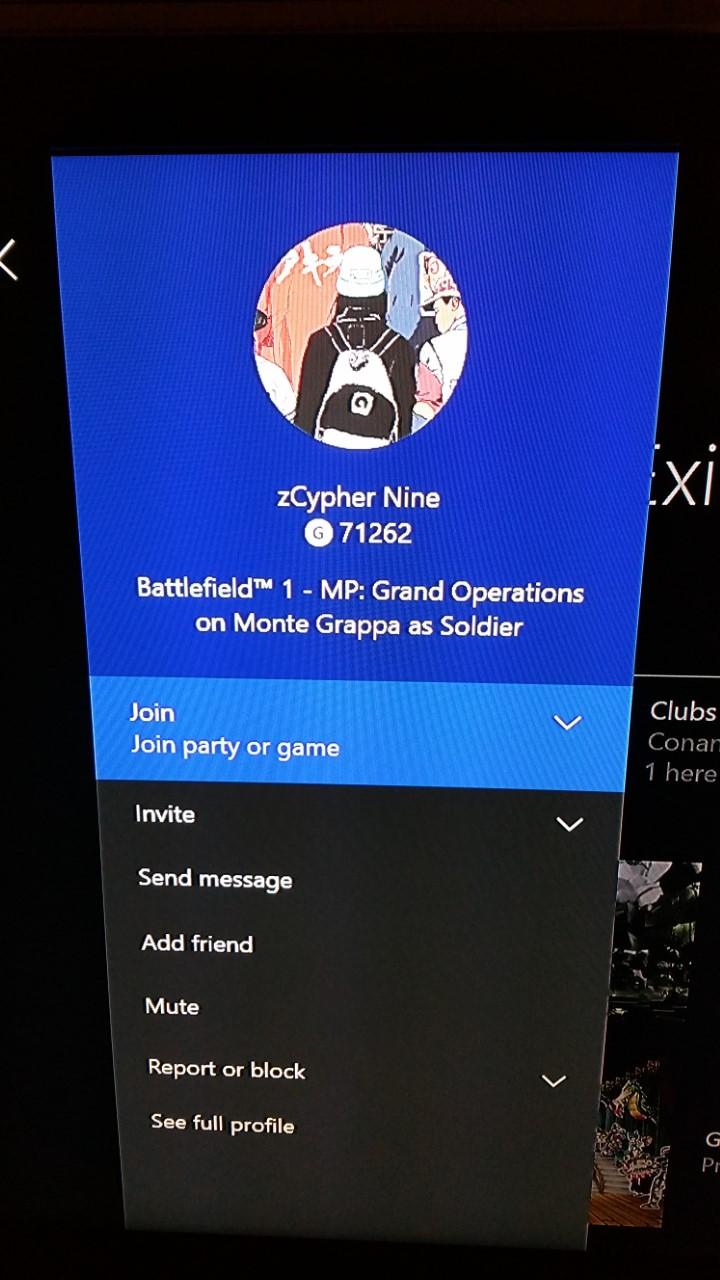Mute this player
Image resolution: width=720 pixels, height=1280 pixels.
click(172, 1006)
